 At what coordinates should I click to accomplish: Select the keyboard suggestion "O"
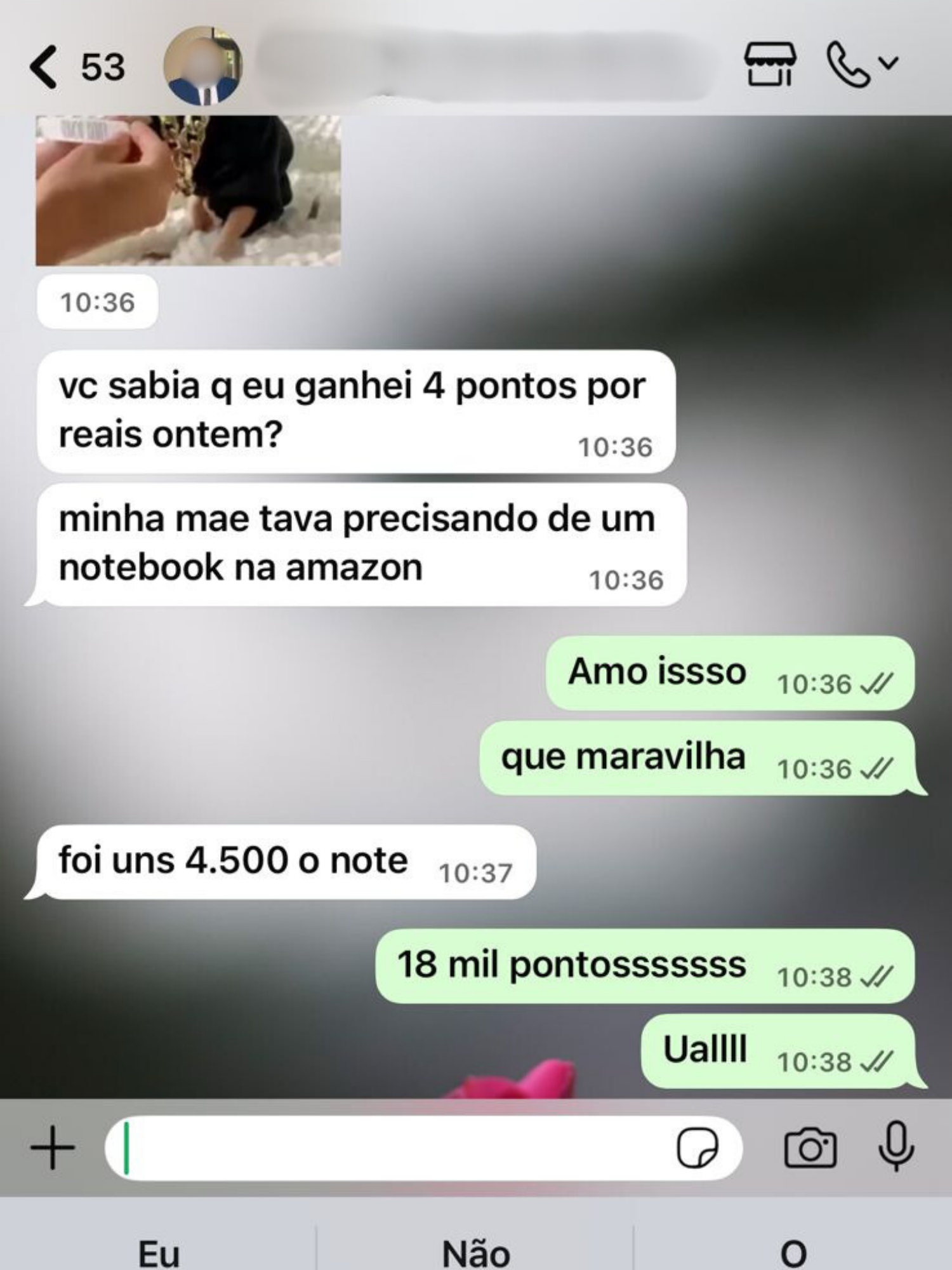tap(793, 1252)
